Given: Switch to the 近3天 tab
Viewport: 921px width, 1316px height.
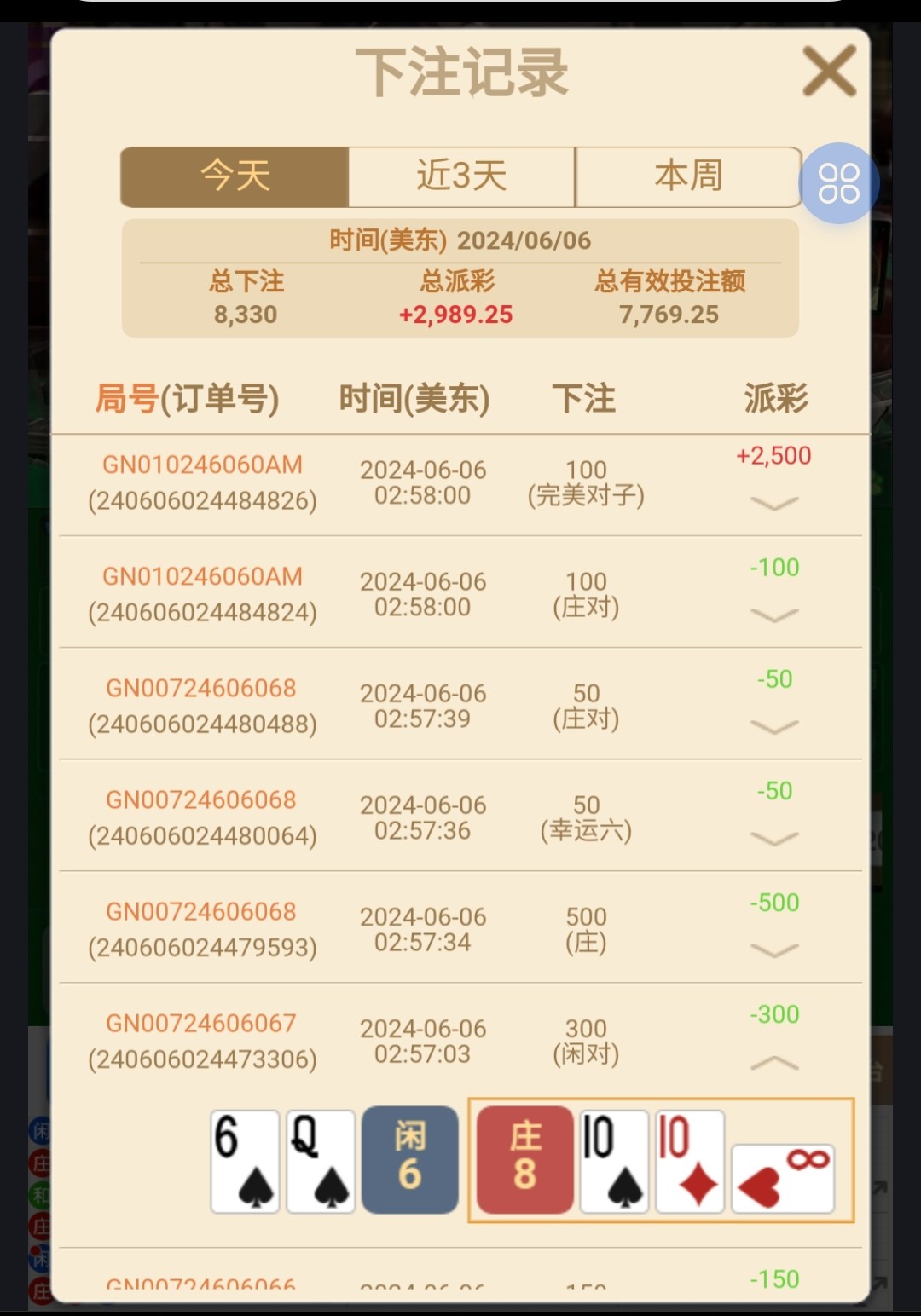Looking at the screenshot, I should pos(461,176).
